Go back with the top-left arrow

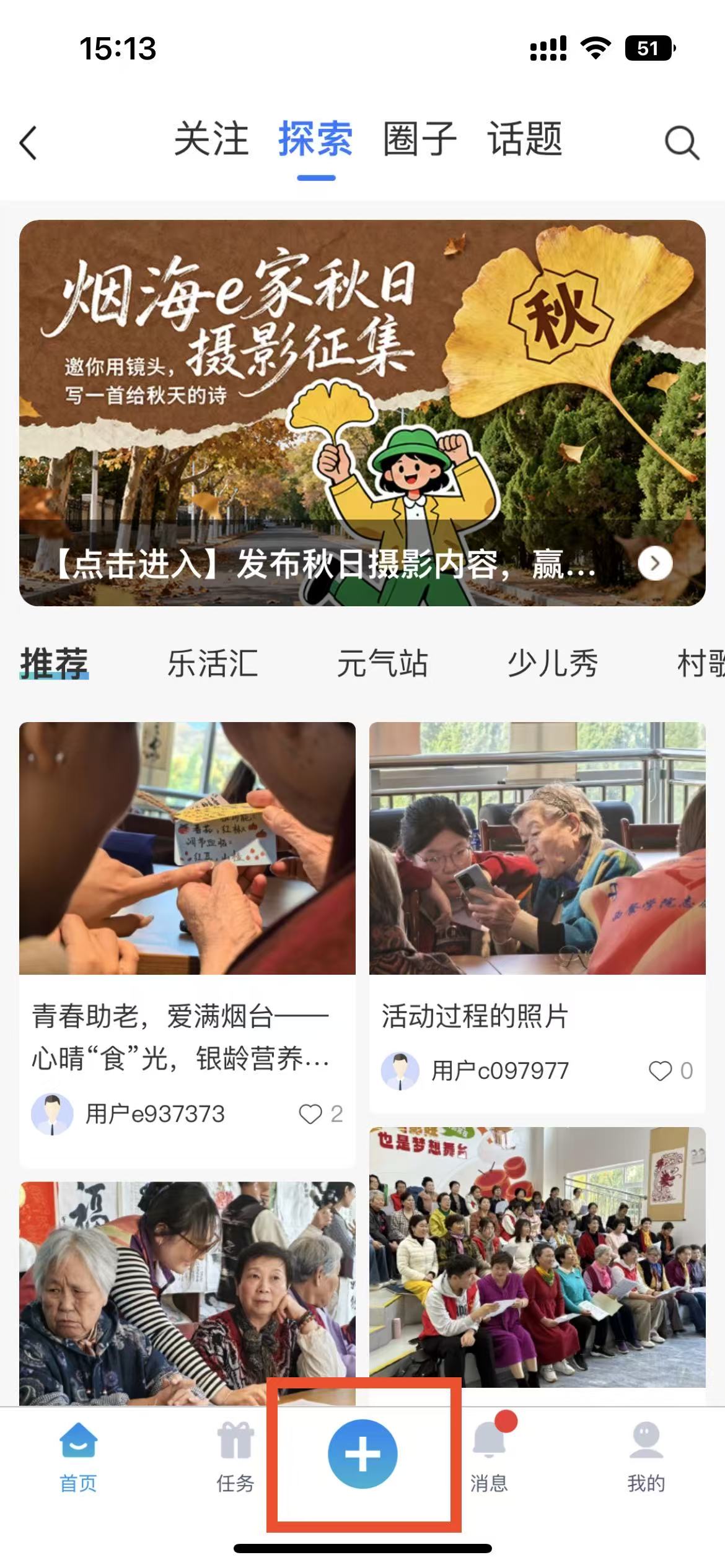click(x=29, y=142)
